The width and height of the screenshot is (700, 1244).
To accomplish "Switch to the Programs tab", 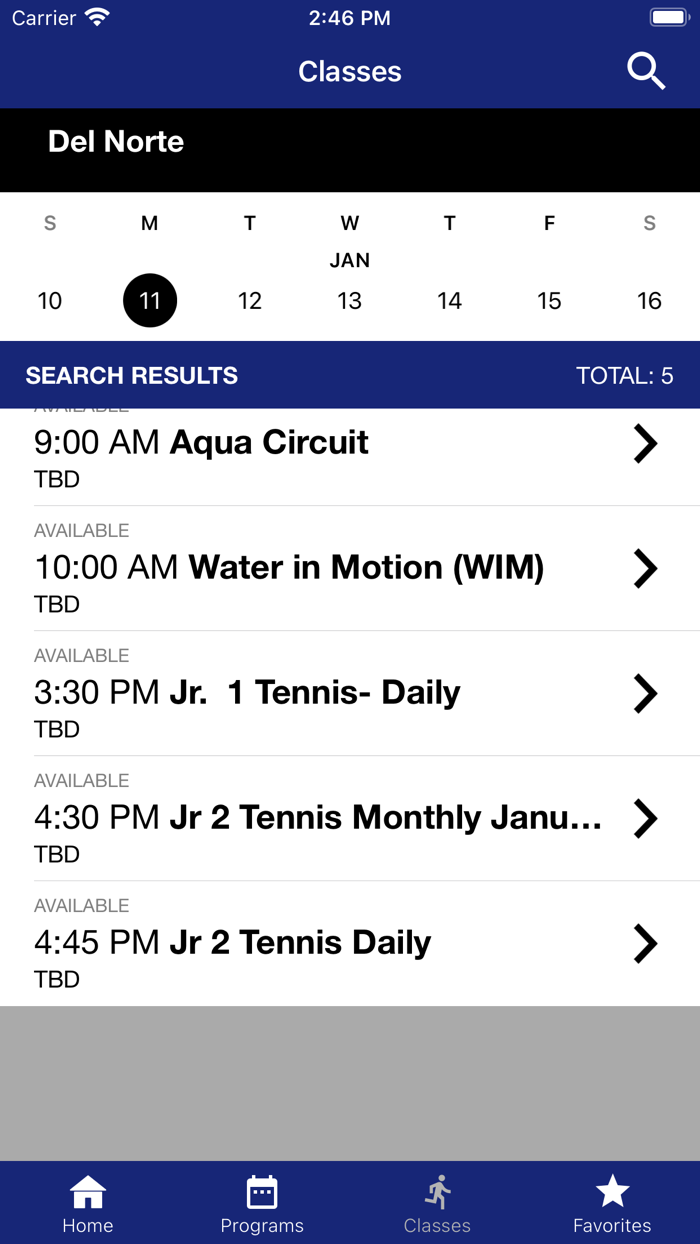I will (262, 1204).
